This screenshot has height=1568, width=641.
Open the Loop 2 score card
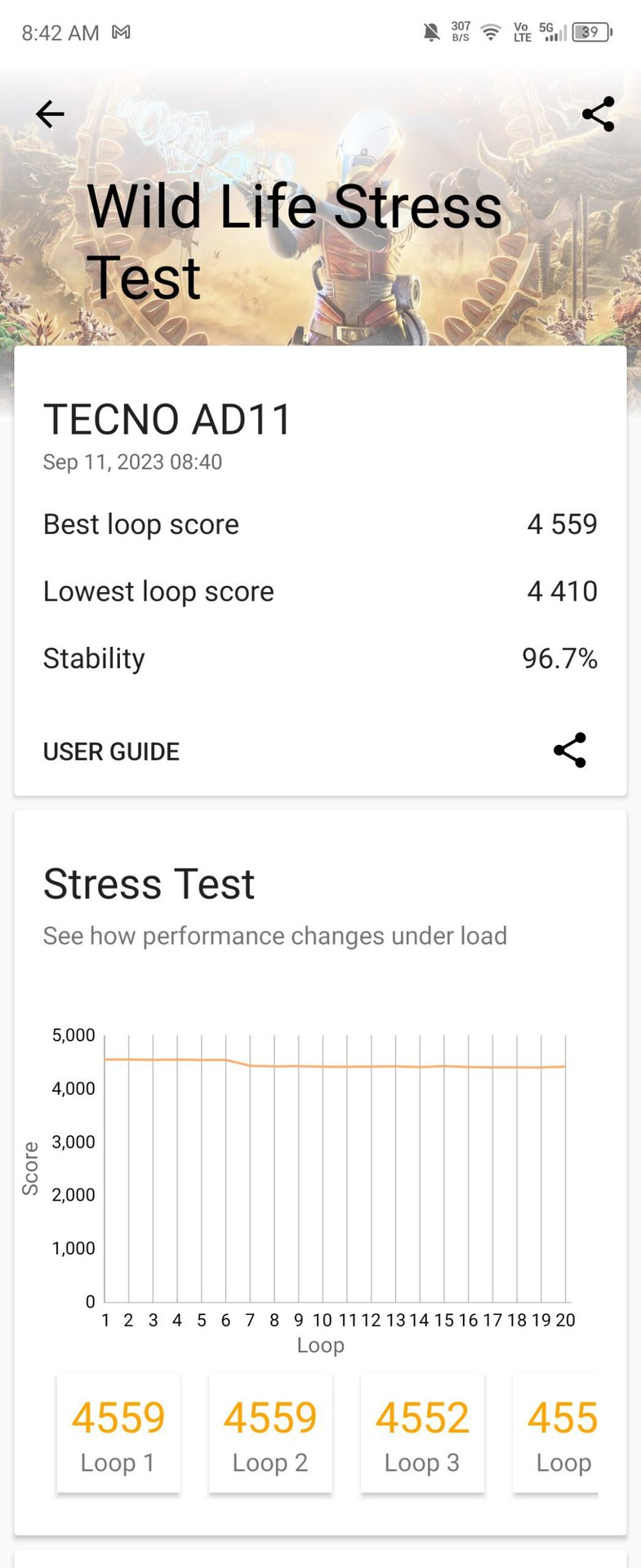[x=270, y=1433]
